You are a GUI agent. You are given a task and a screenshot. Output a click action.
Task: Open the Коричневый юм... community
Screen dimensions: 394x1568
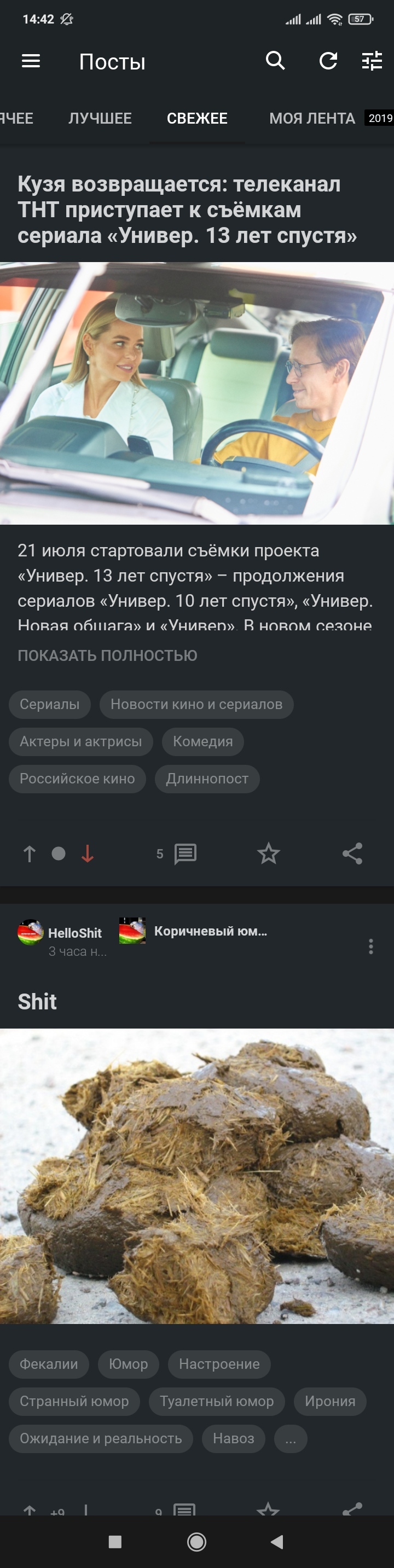click(210, 931)
